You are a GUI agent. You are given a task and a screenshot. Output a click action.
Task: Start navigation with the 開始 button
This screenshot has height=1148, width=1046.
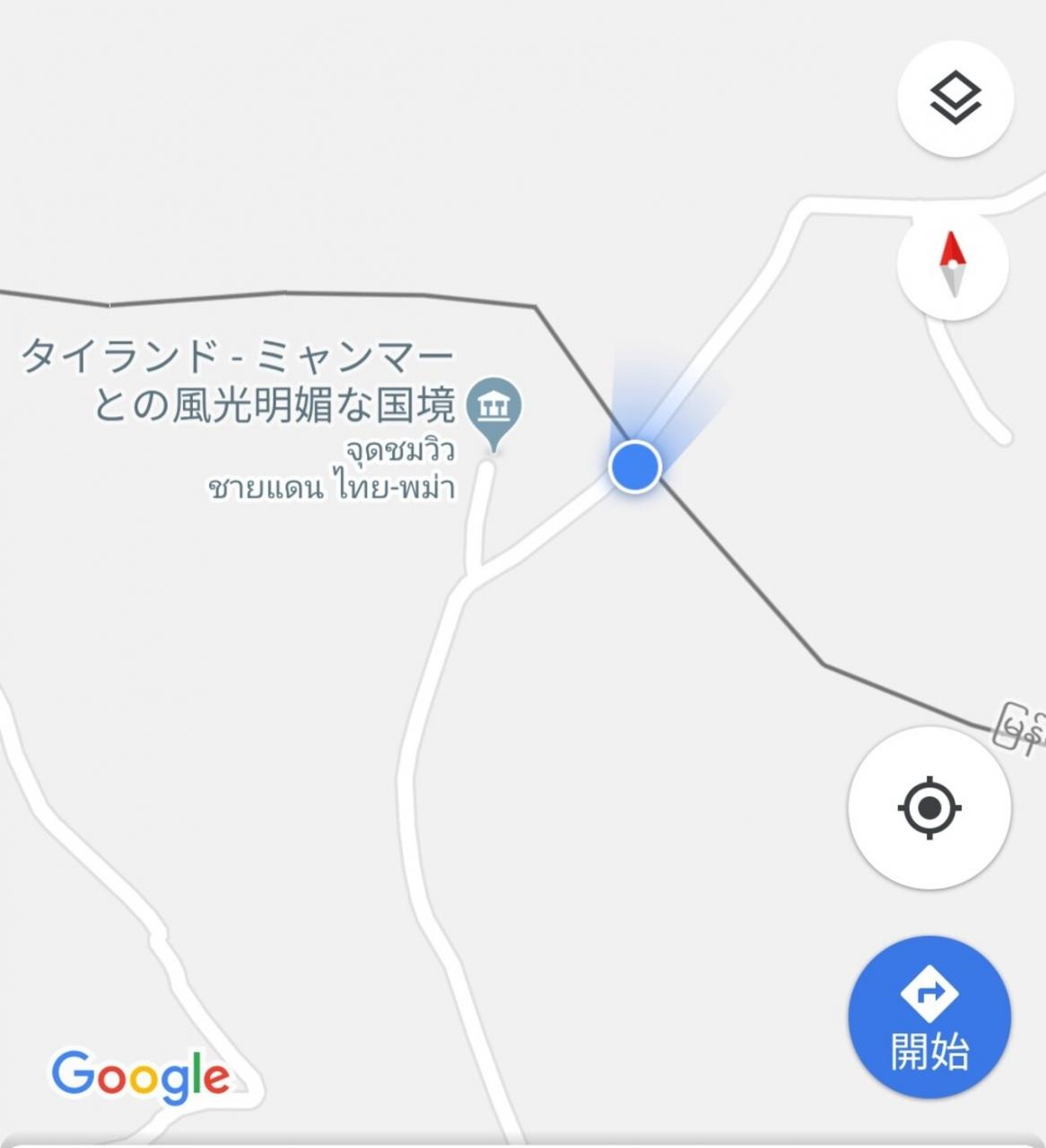click(x=929, y=1018)
